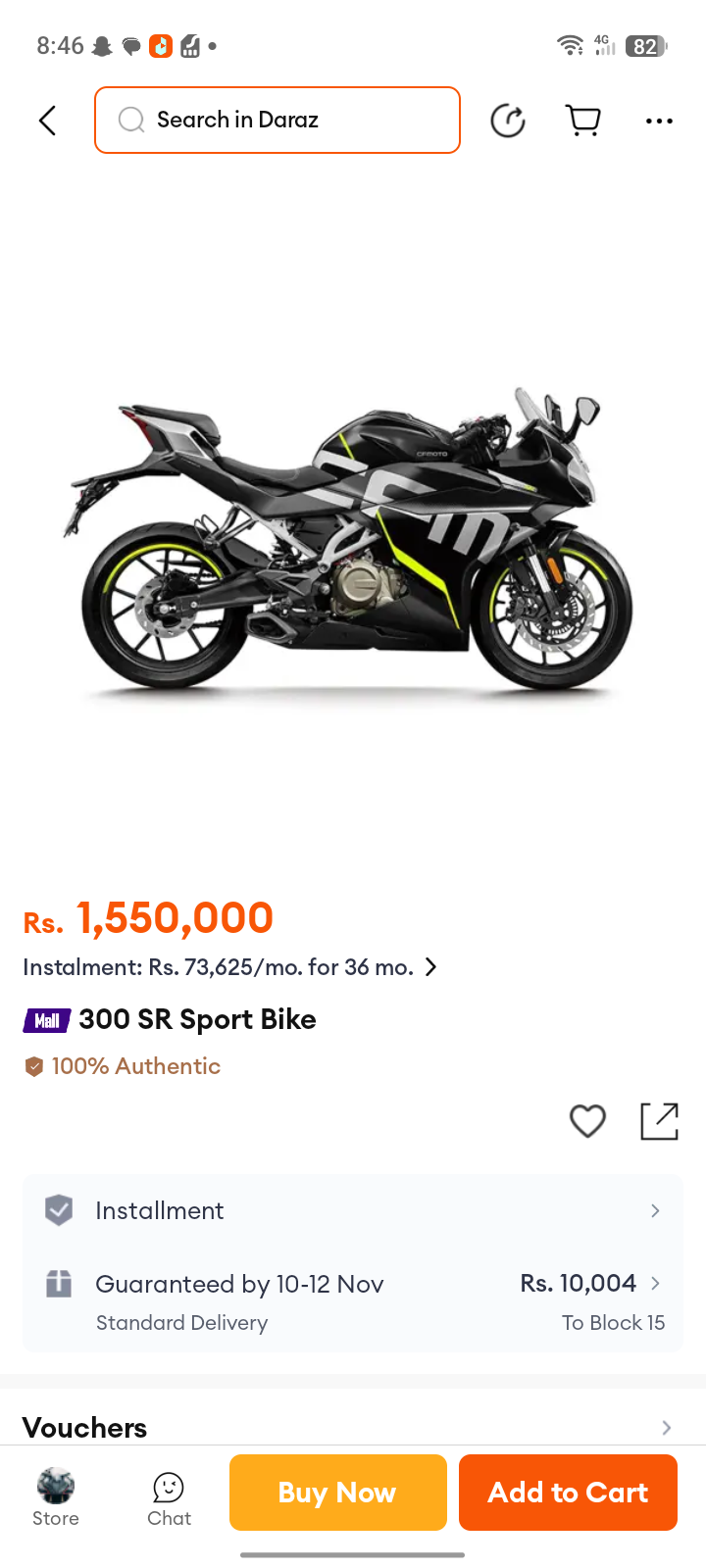The image size is (706, 1568).
Task: View the 300 SR Sport Bike image
Action: [353, 542]
